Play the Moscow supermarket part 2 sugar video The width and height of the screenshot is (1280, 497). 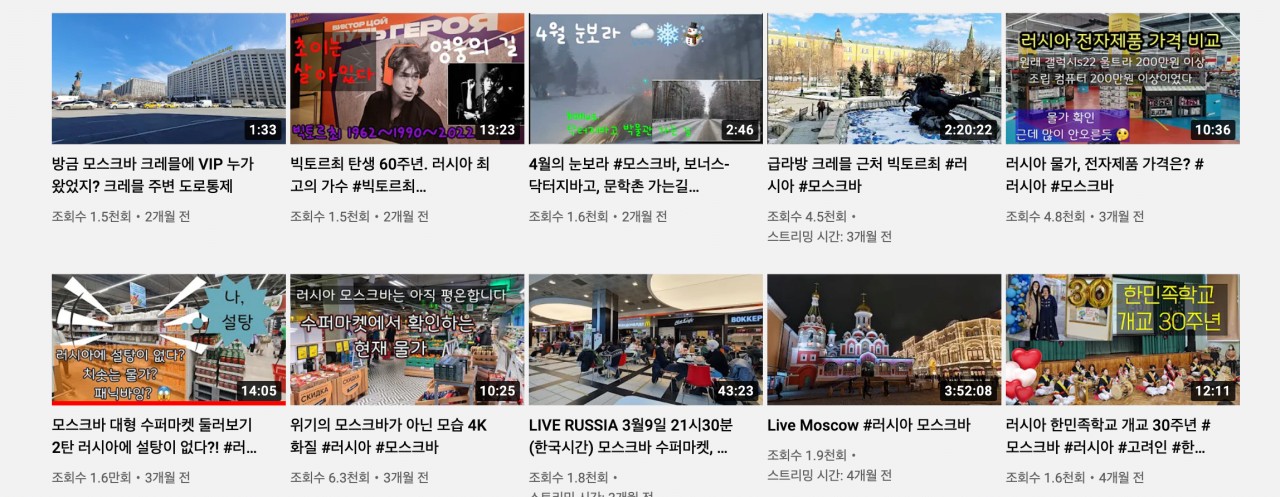(168, 339)
